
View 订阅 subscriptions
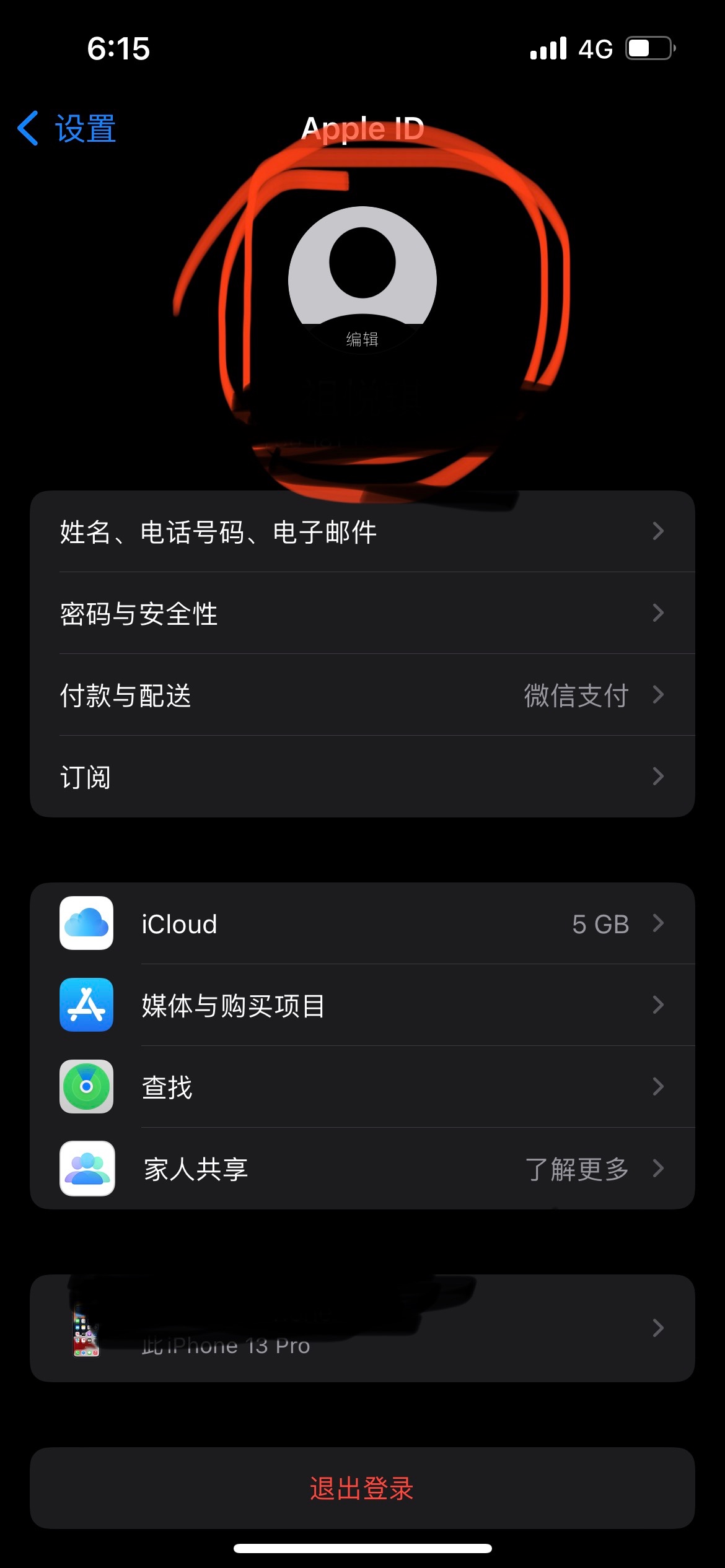(362, 777)
